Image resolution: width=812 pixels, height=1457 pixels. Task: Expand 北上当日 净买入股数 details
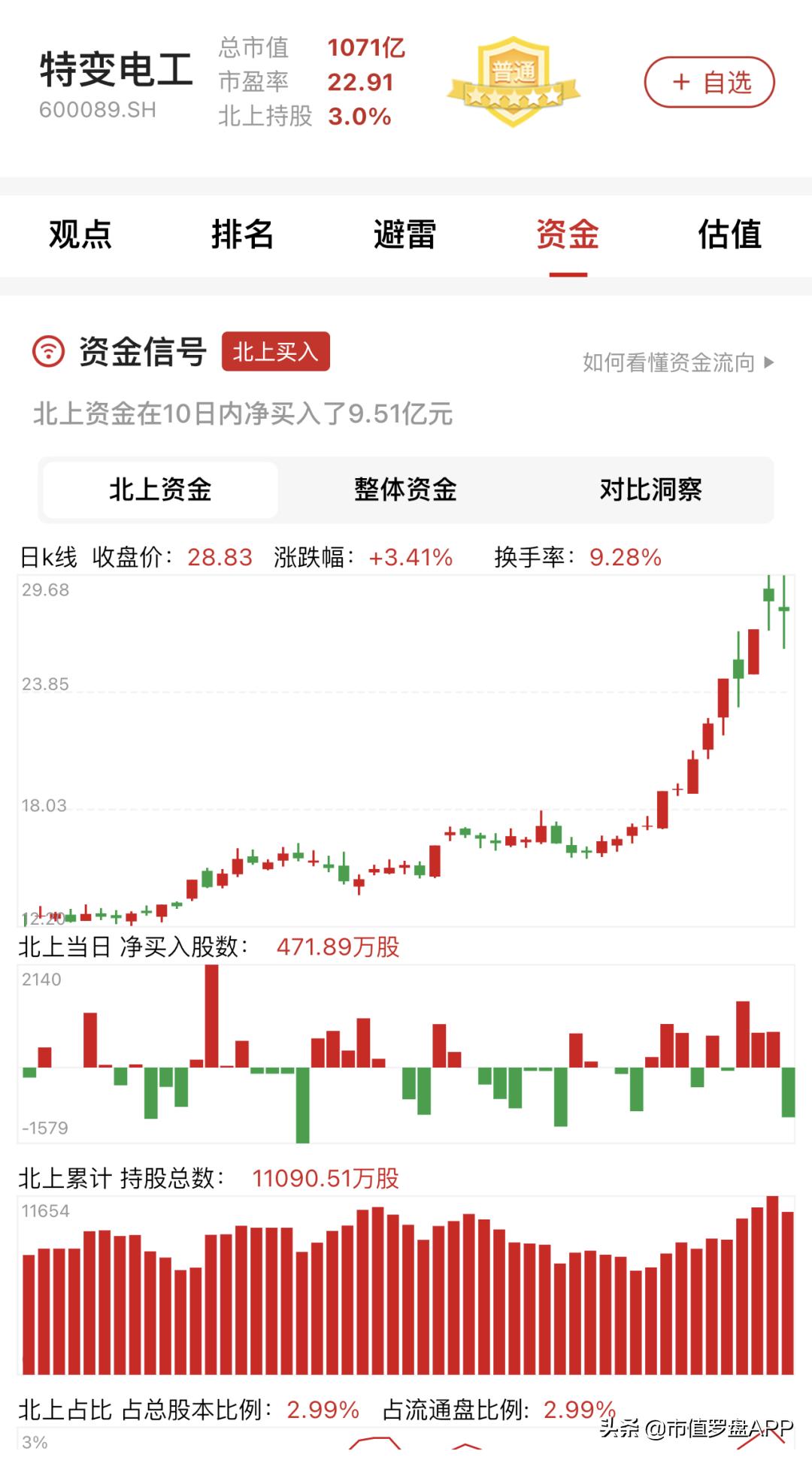click(x=211, y=947)
